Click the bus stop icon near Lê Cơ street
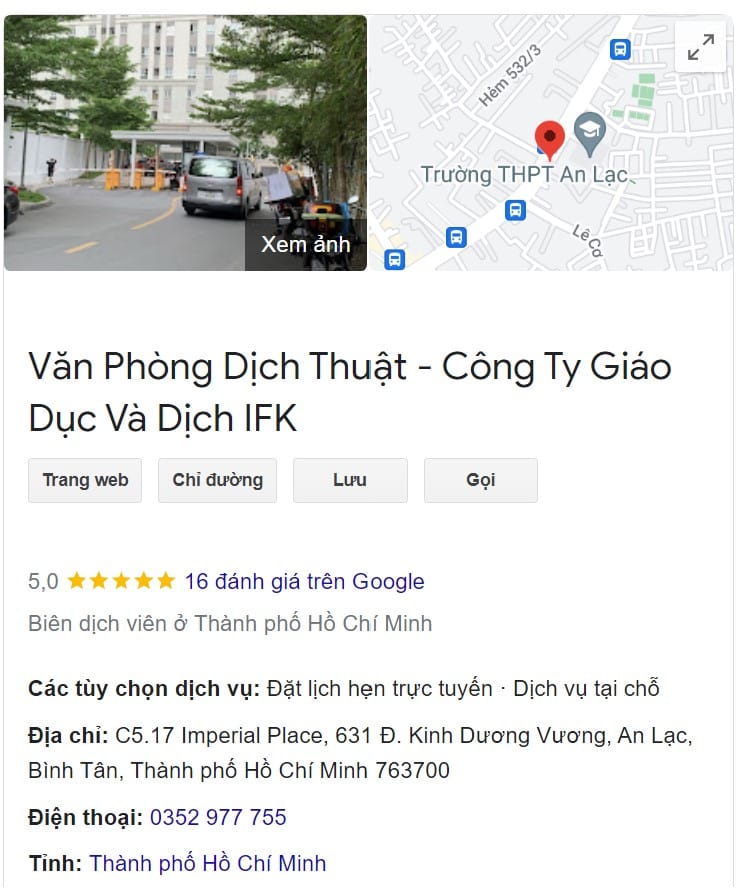738x888 pixels. [516, 211]
